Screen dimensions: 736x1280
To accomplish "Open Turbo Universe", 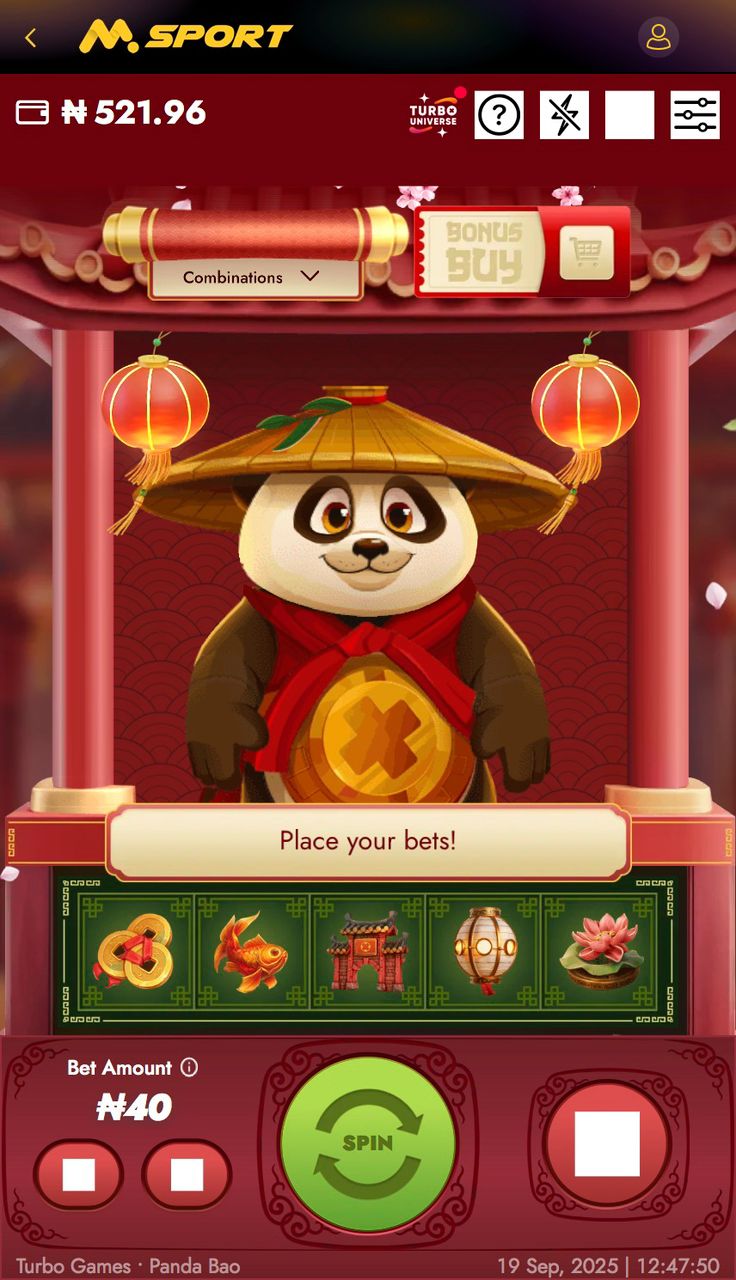I will tap(433, 114).
